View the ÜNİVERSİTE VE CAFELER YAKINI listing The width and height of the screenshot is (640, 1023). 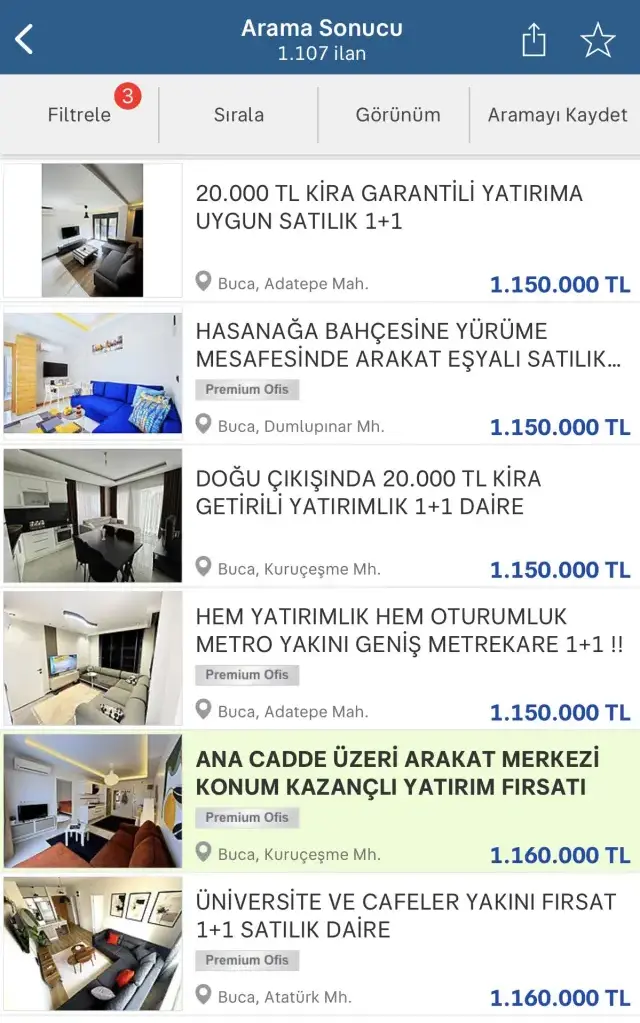coord(405,915)
